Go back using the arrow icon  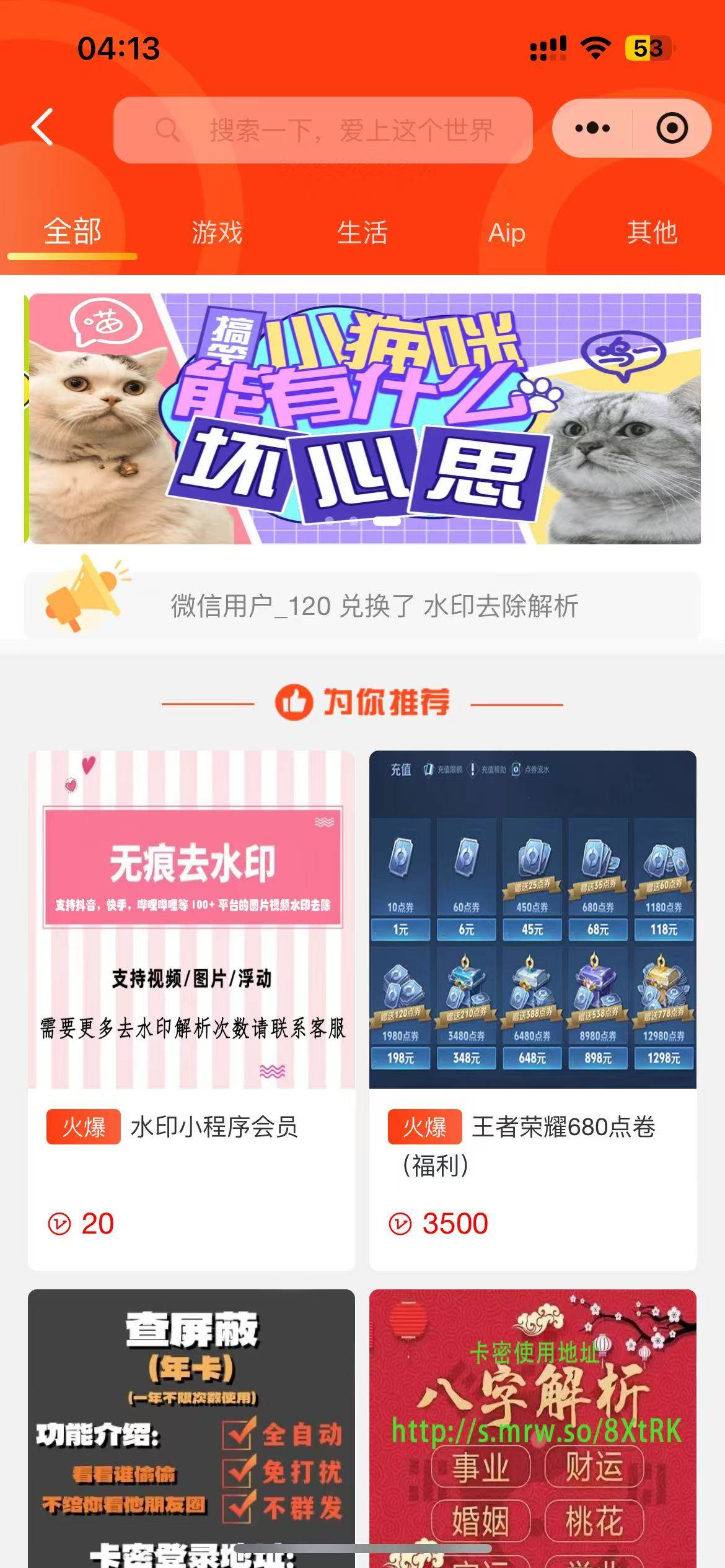pos(42,128)
